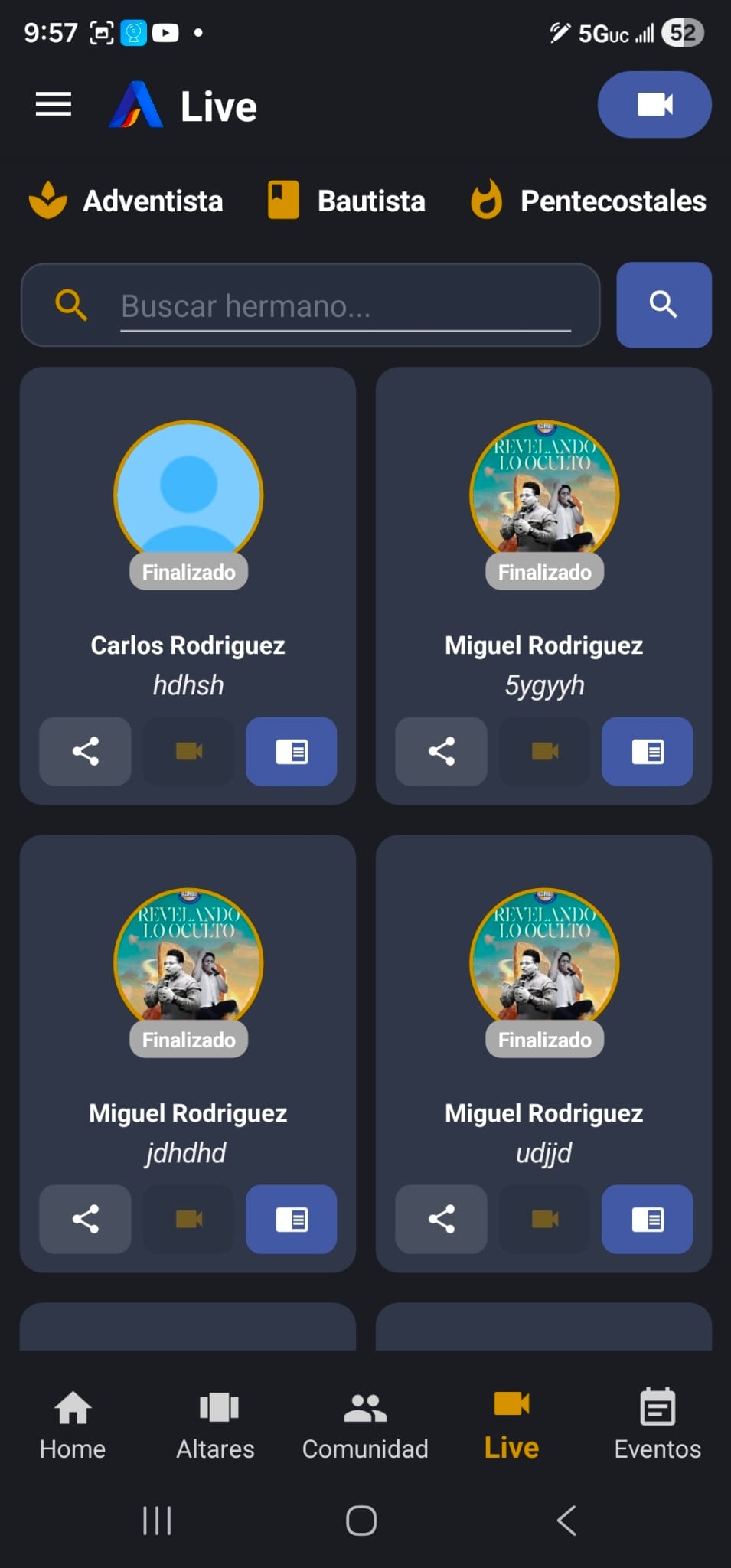Tap the blue search button

664,305
